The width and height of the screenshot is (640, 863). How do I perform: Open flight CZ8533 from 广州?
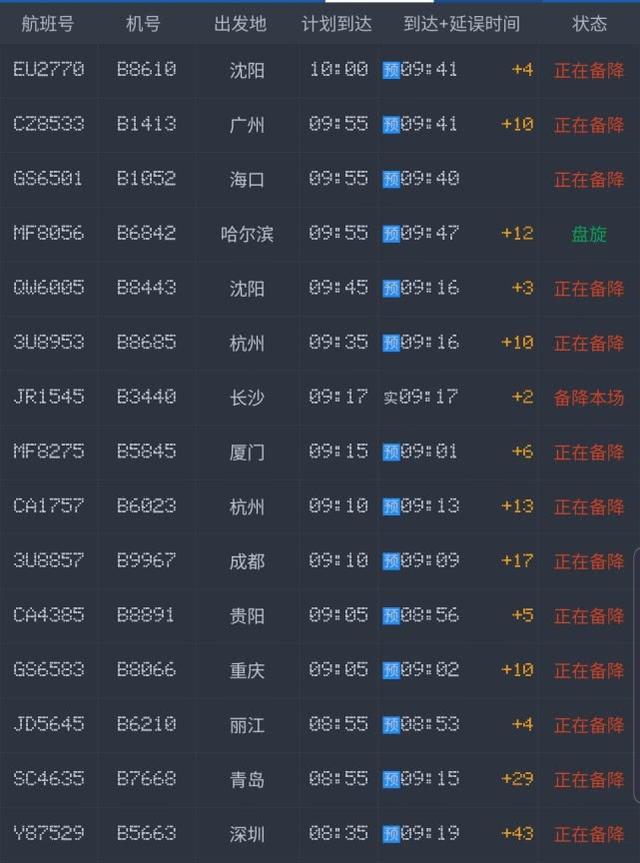pyautogui.click(x=48, y=124)
